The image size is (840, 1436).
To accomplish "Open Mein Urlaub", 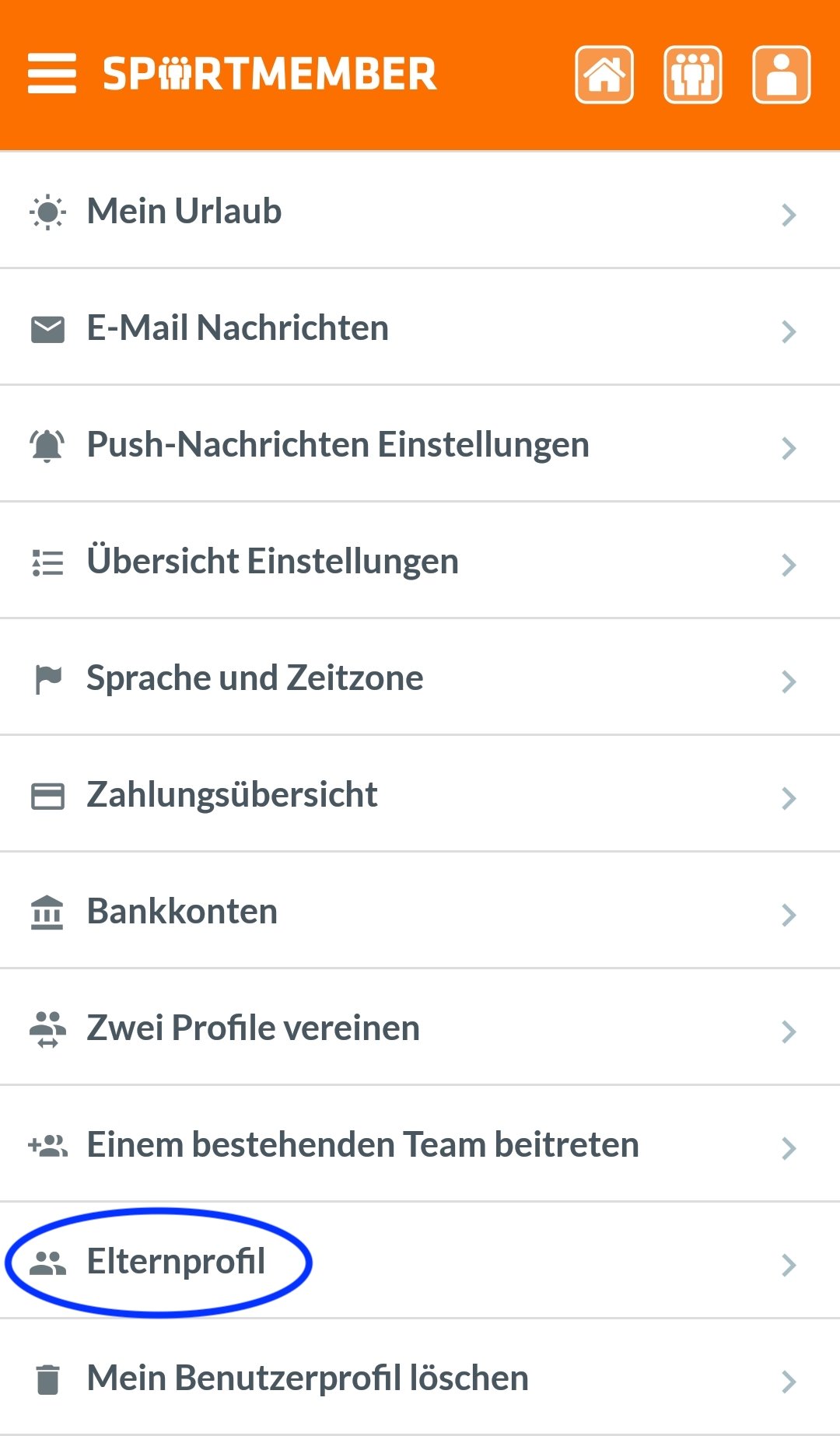I will 420,211.
